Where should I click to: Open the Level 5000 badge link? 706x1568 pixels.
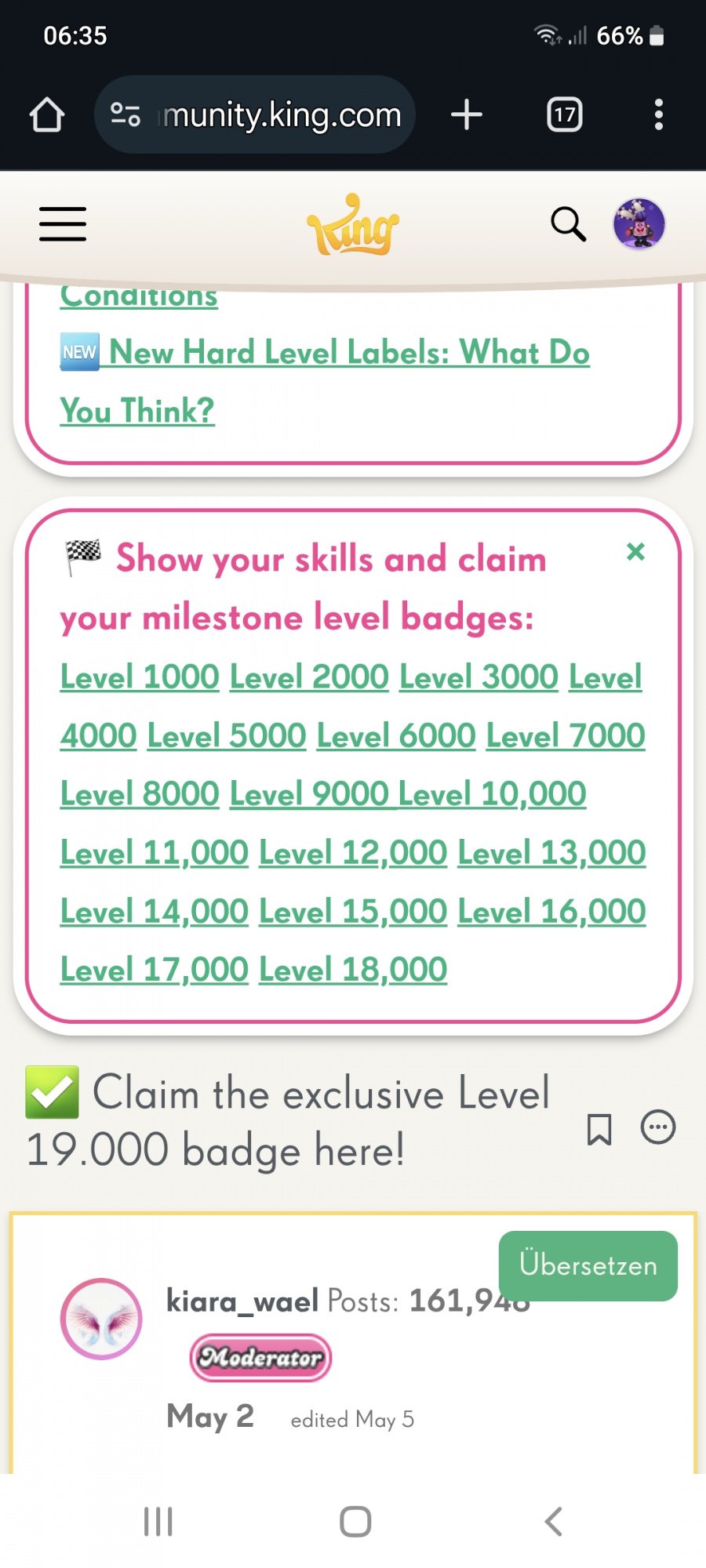[227, 736]
